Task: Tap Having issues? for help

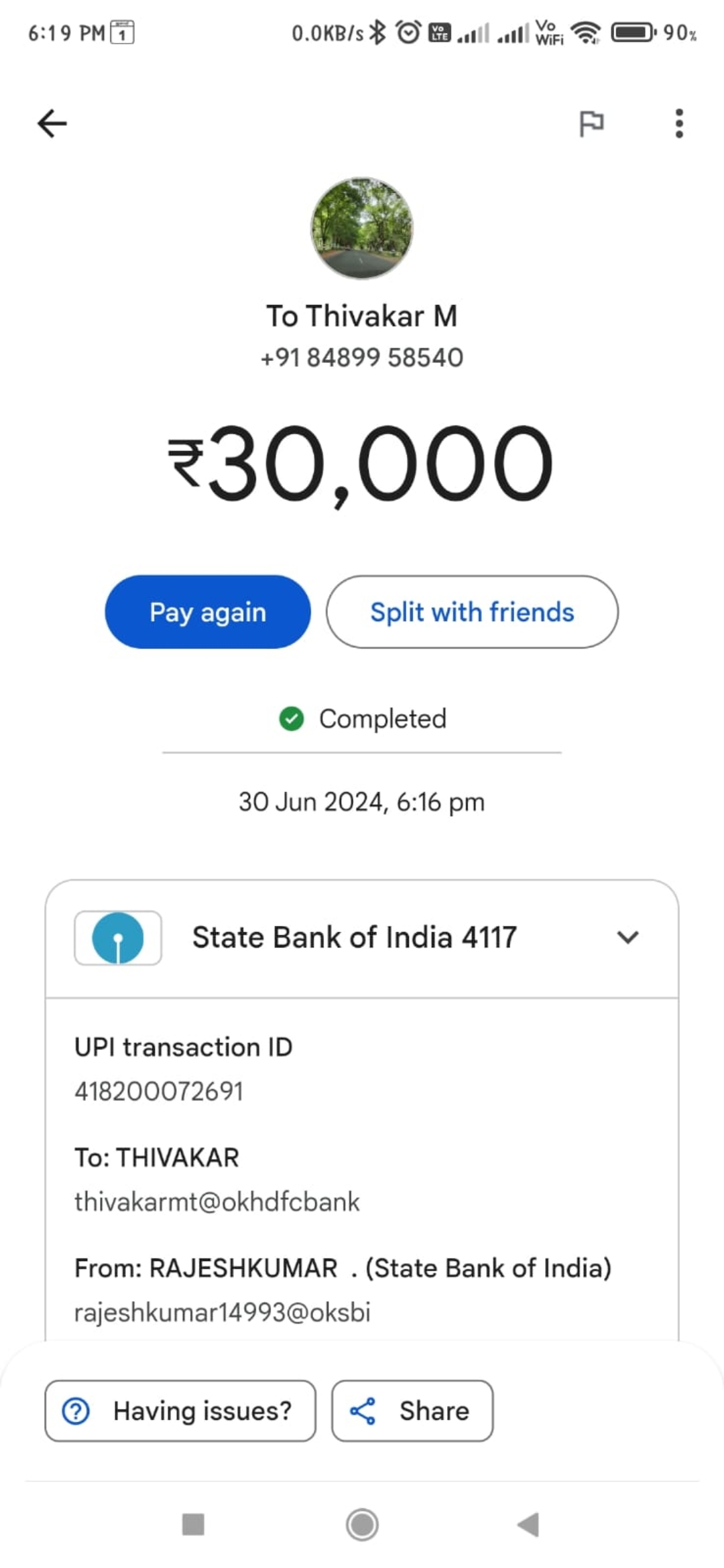Action: click(180, 1411)
